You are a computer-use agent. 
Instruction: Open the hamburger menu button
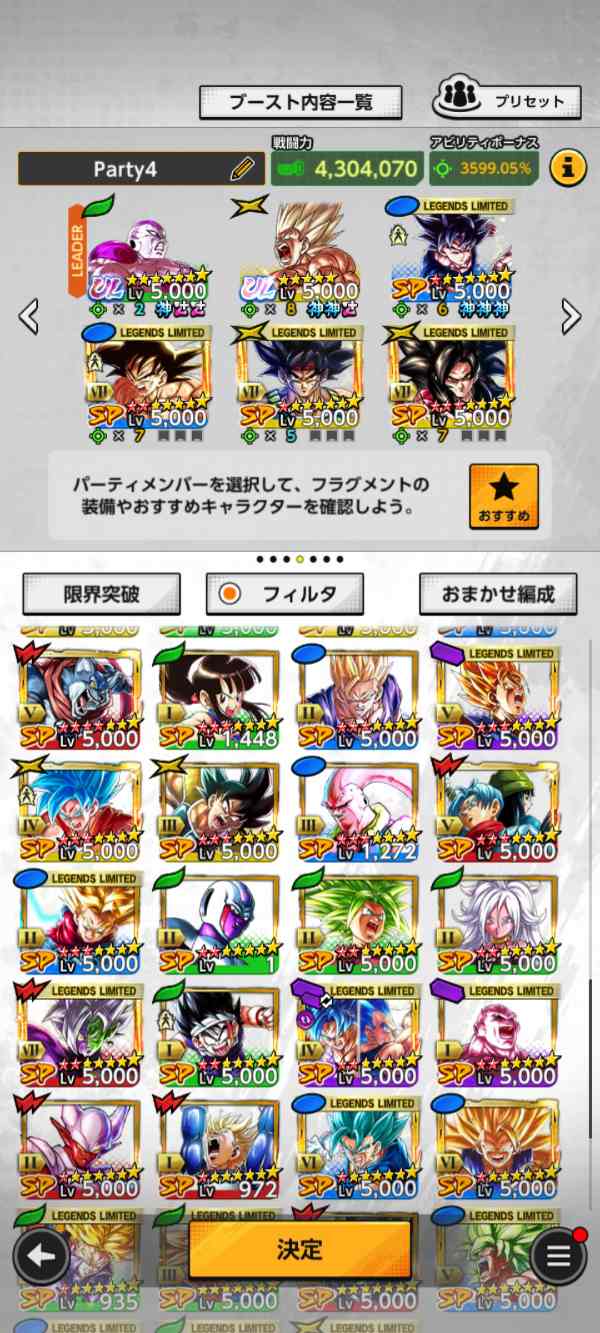pyautogui.click(x=558, y=1256)
